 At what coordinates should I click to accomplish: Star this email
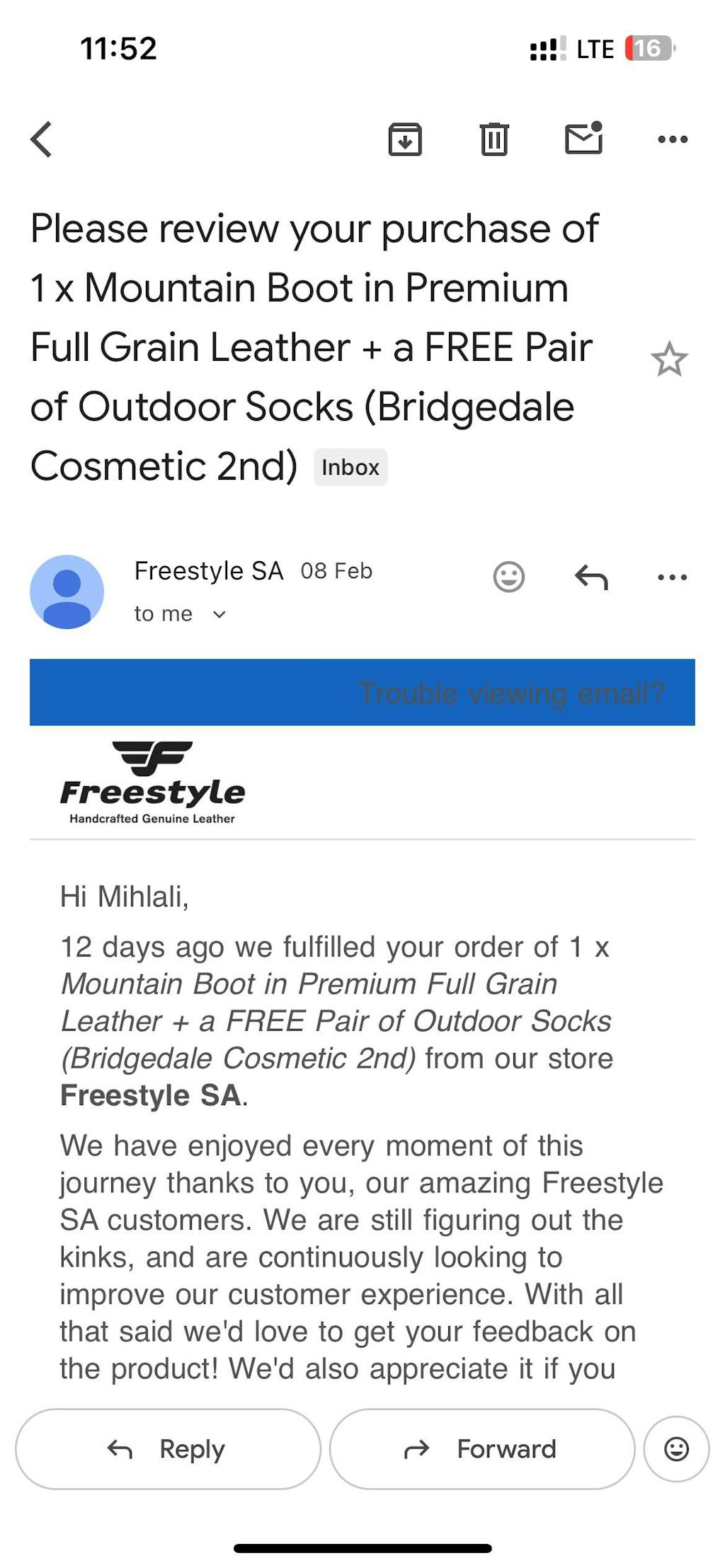coord(668,359)
